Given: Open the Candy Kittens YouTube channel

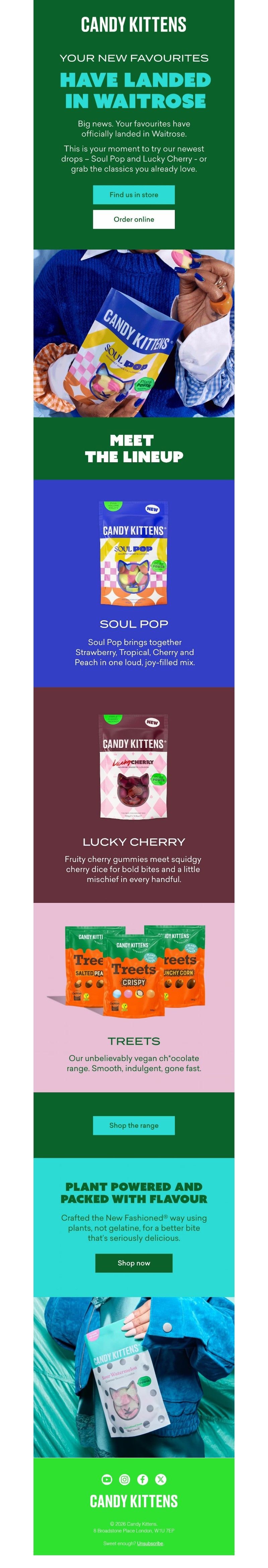Looking at the screenshot, I should coord(107,1479).
